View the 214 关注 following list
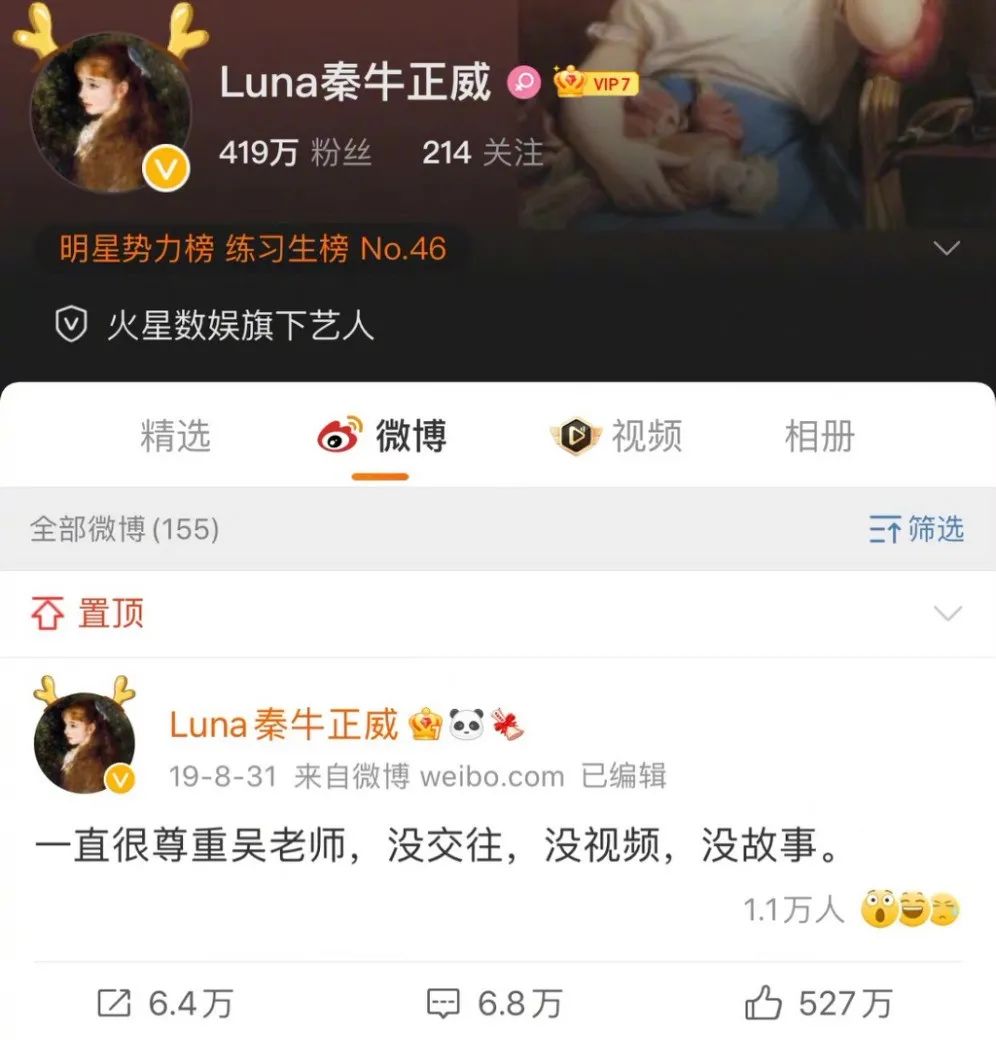Screen dimensions: 996x1040 coord(484,153)
